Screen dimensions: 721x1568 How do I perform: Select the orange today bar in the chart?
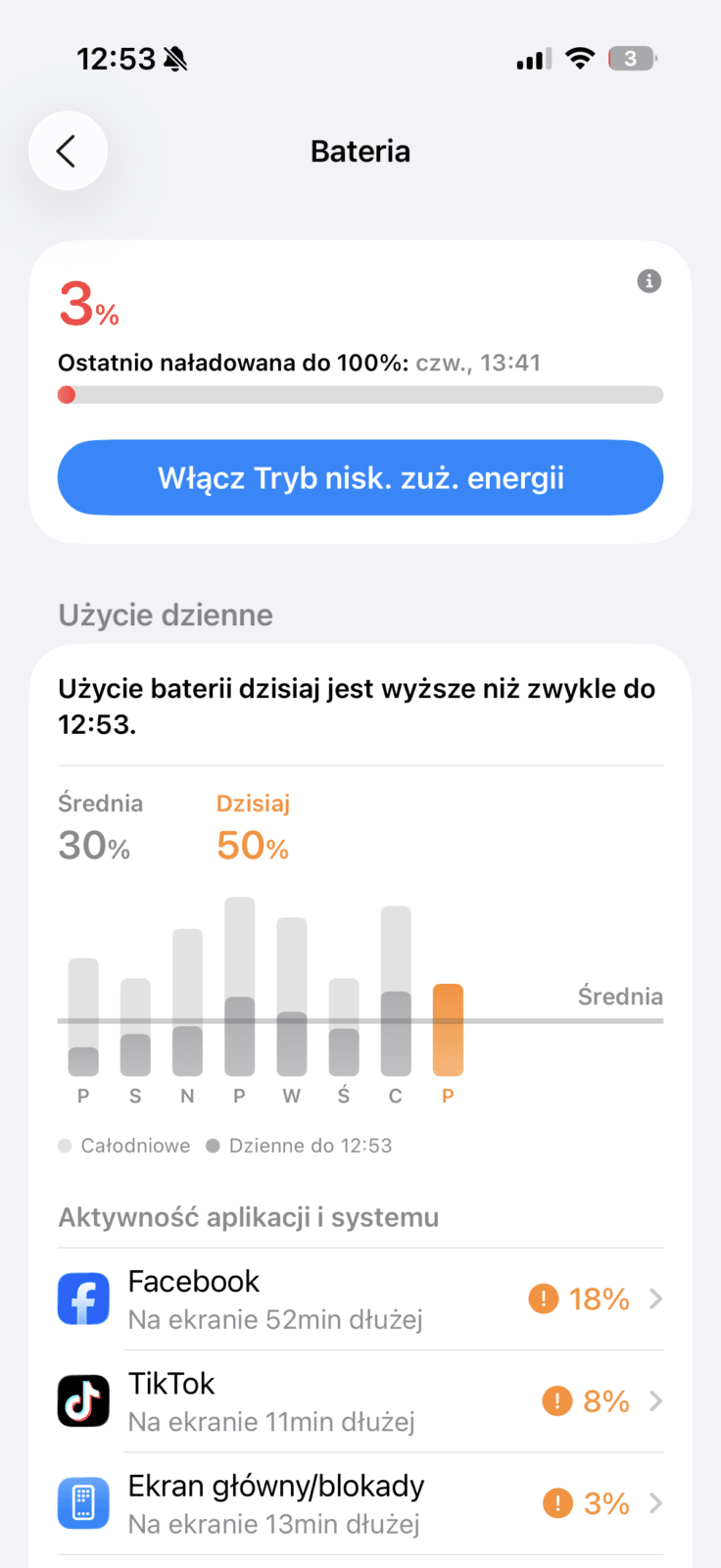[448, 1029]
